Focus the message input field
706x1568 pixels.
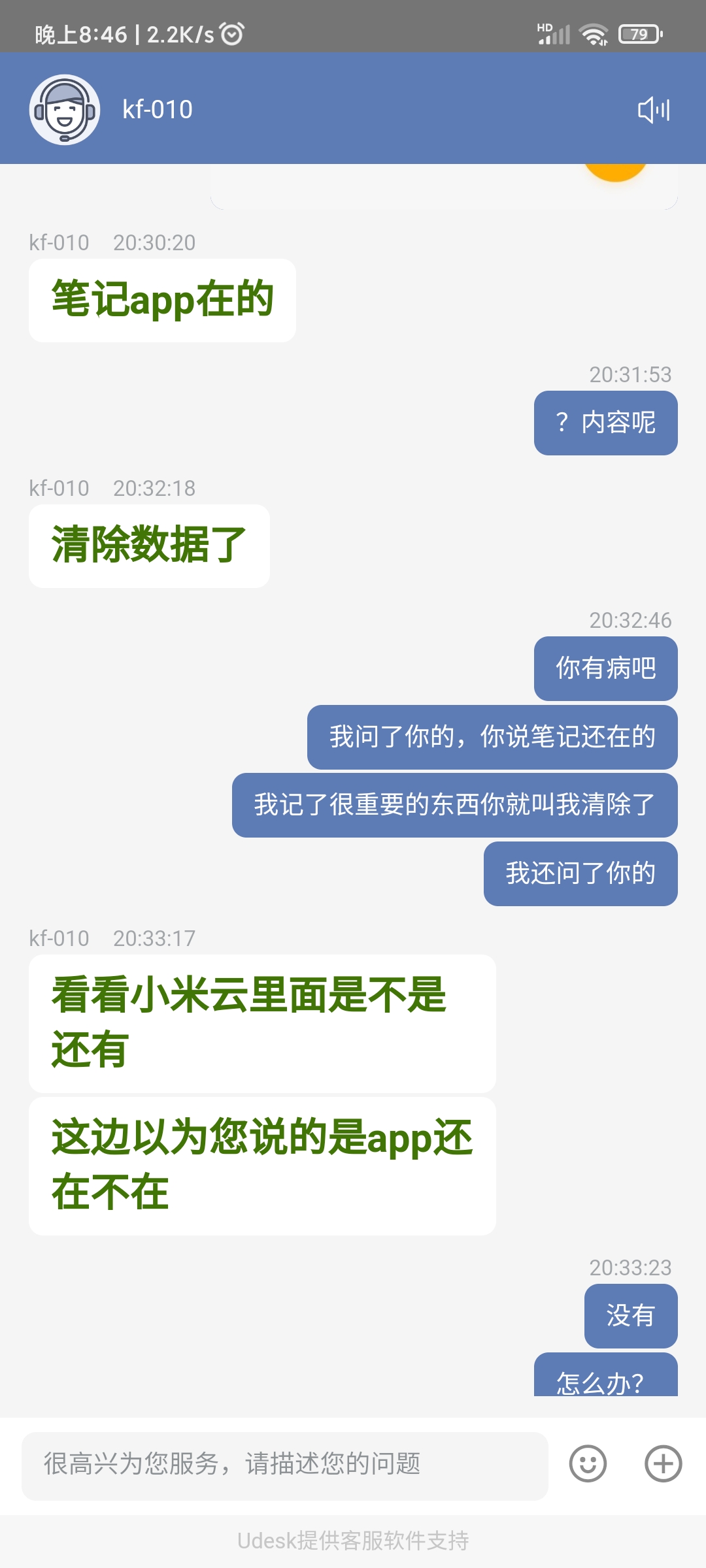tap(285, 1466)
